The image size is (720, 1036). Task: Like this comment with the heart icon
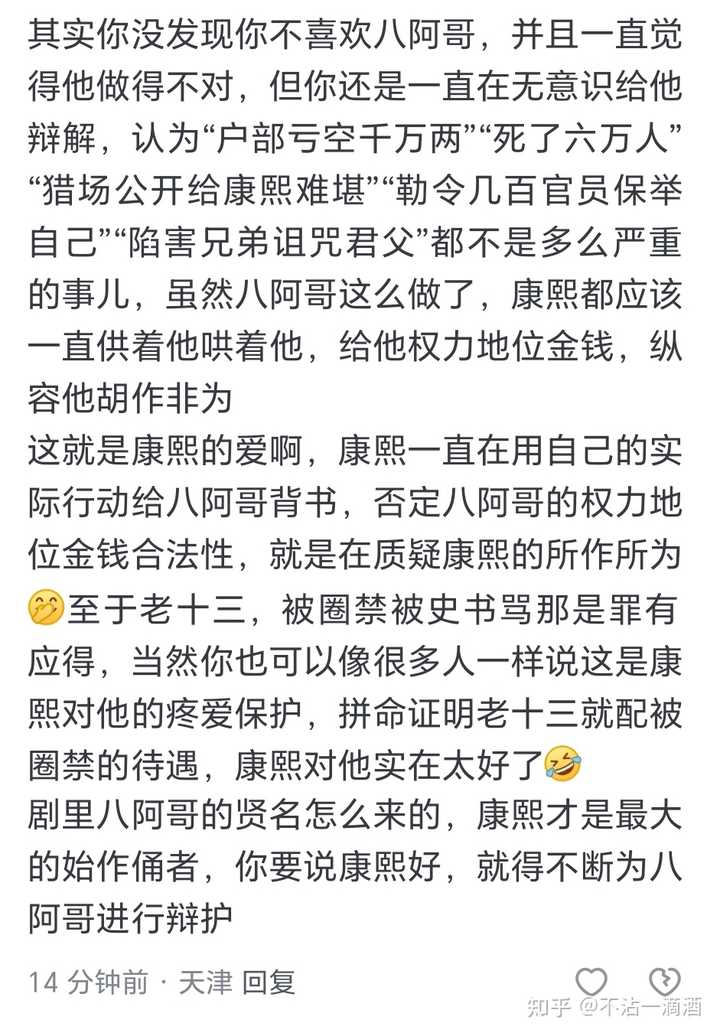(x=592, y=981)
